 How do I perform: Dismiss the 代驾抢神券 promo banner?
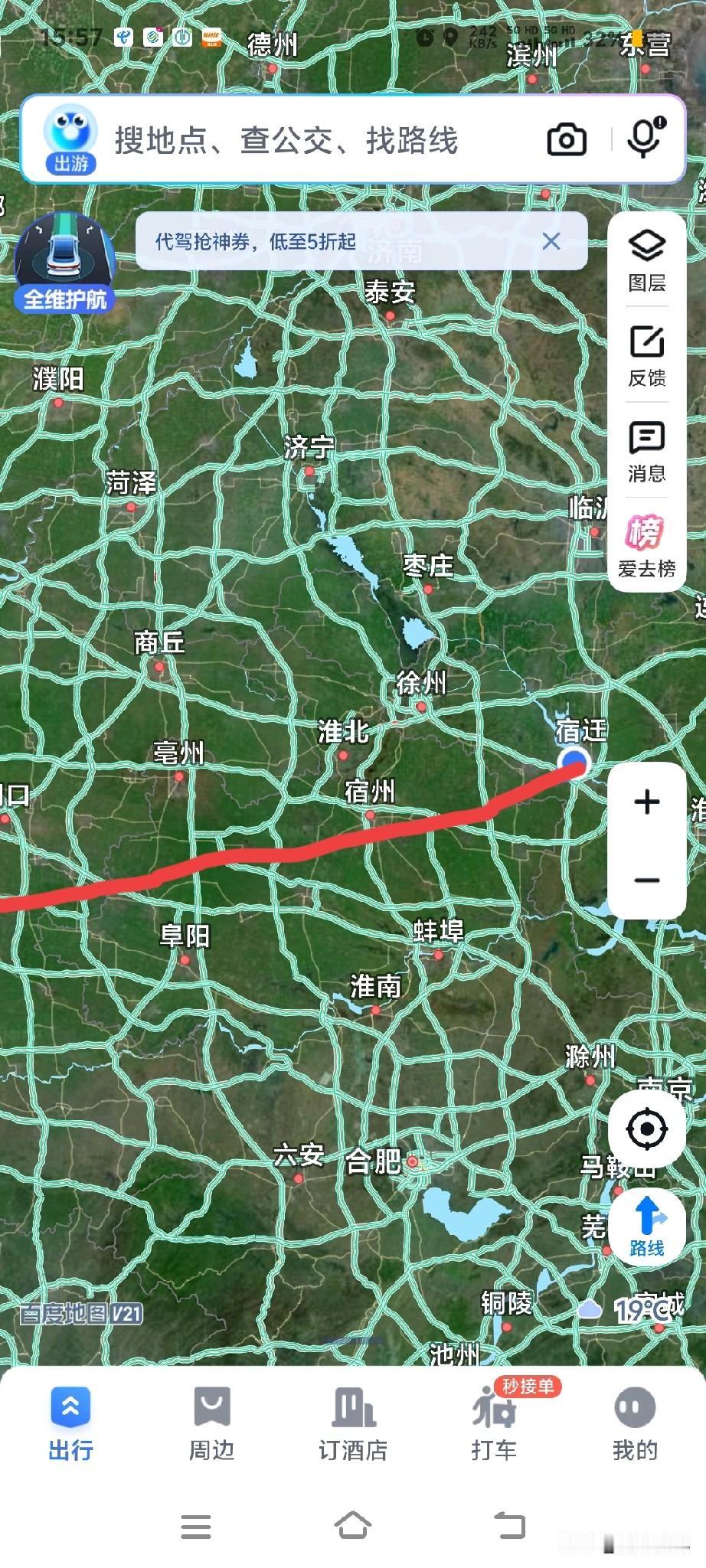(553, 241)
